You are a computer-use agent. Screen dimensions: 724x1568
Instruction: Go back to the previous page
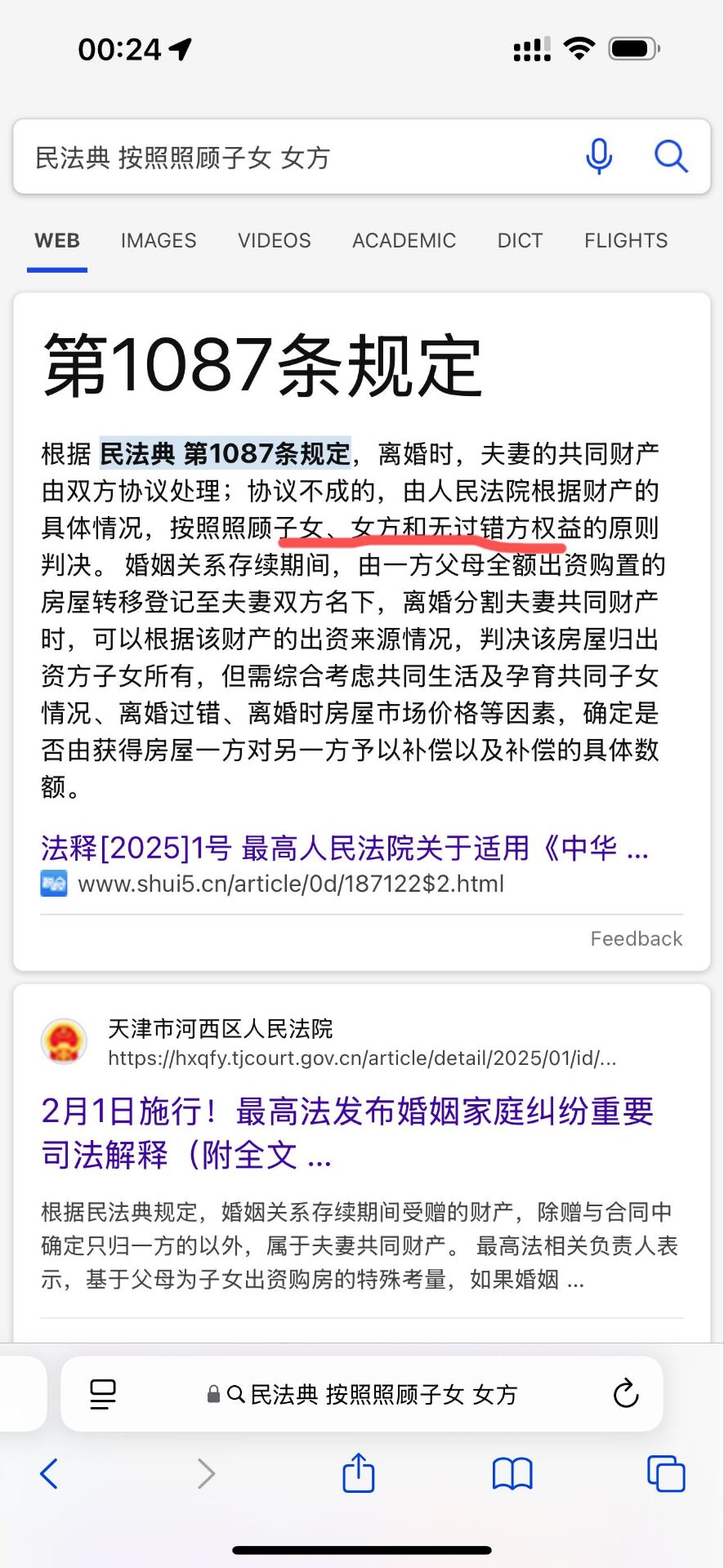pos(49,1474)
